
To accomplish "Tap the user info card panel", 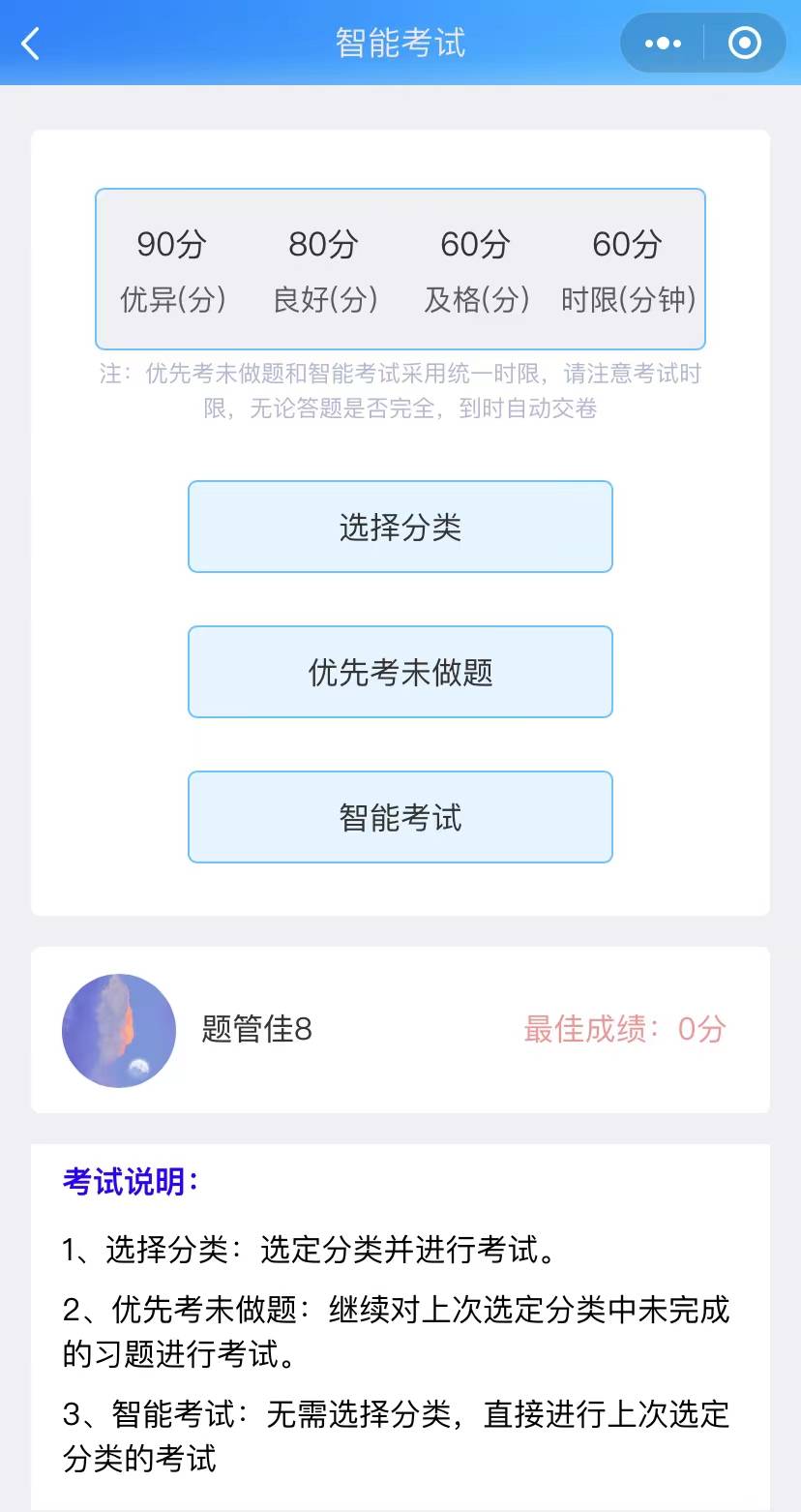I will point(400,1030).
